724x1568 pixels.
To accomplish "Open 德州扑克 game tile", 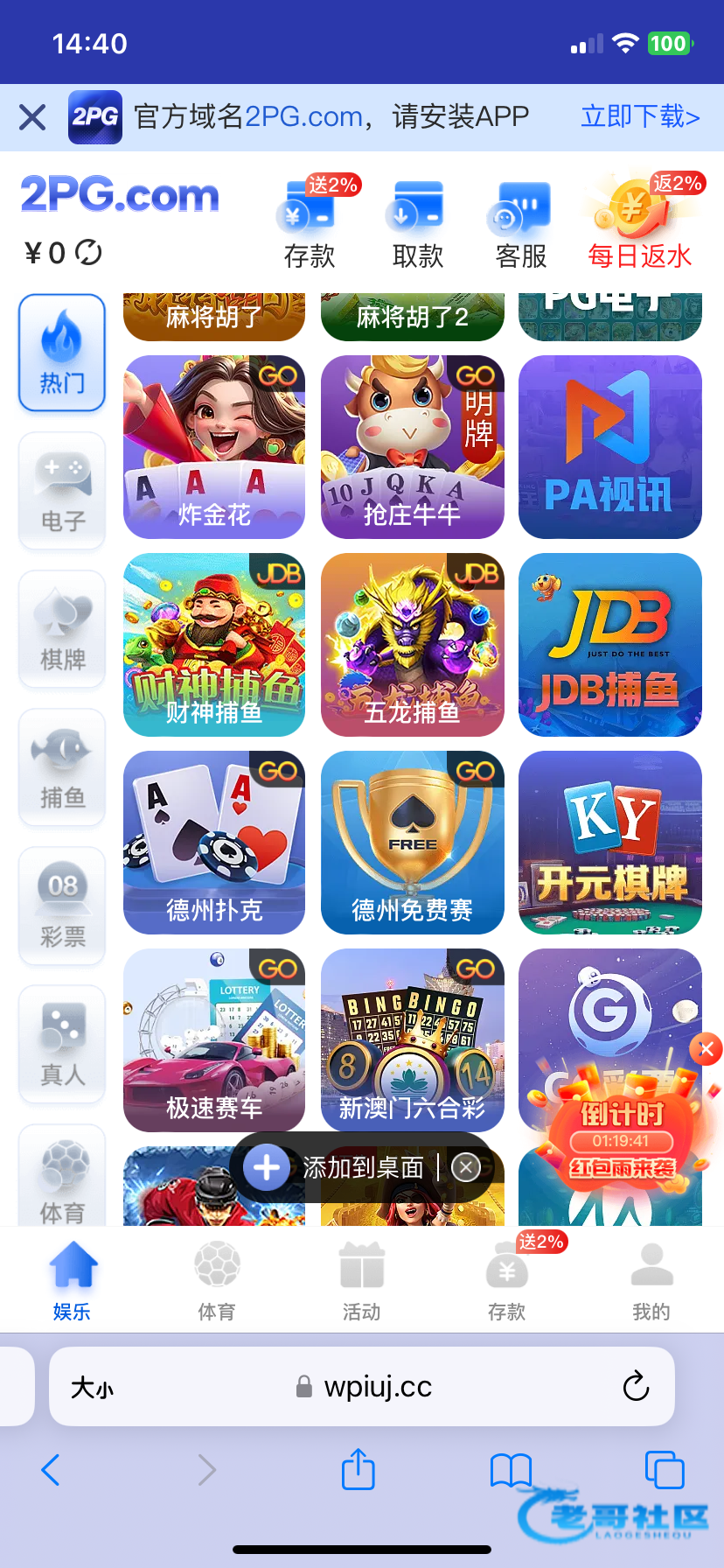I will 214,843.
